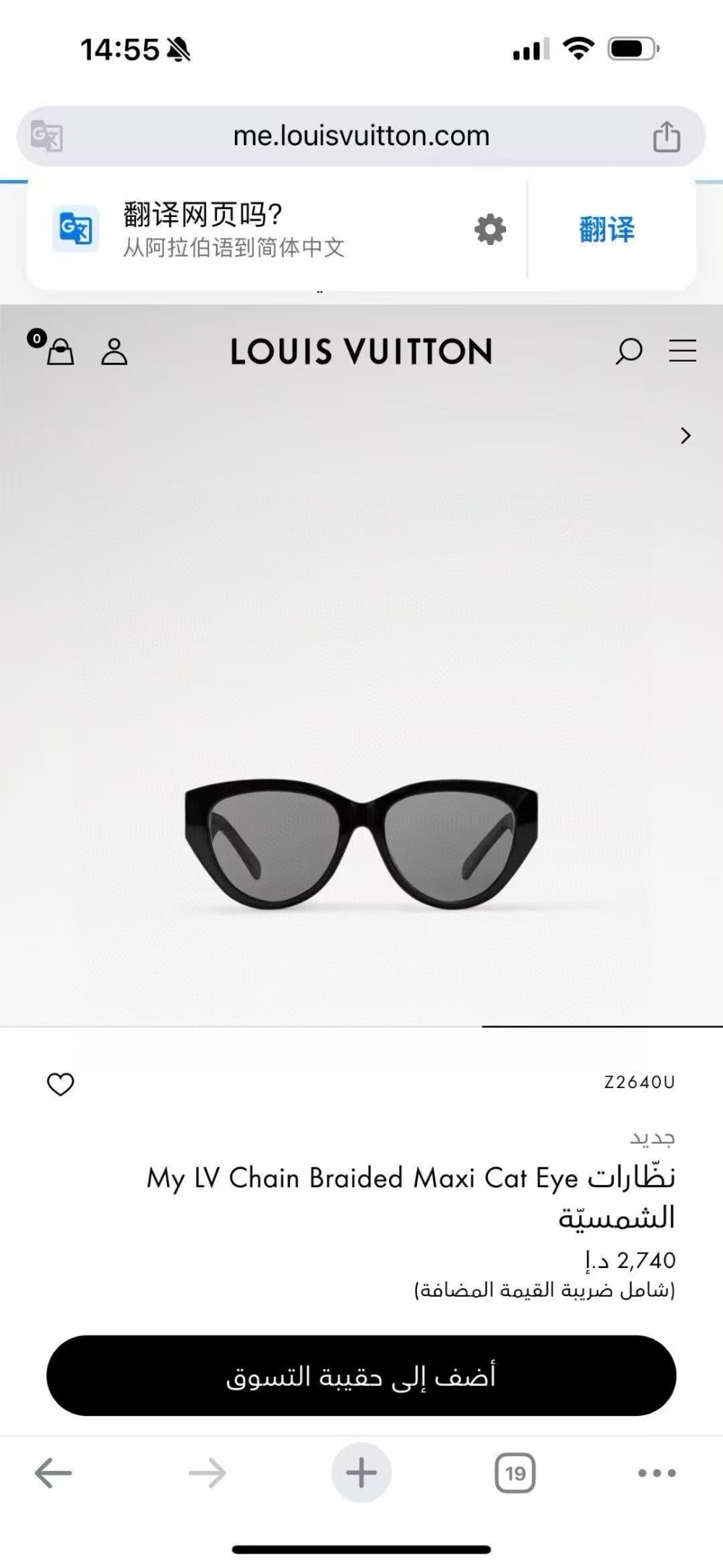Go back to the previous page
This screenshot has height=1568, width=723.
point(54,1473)
